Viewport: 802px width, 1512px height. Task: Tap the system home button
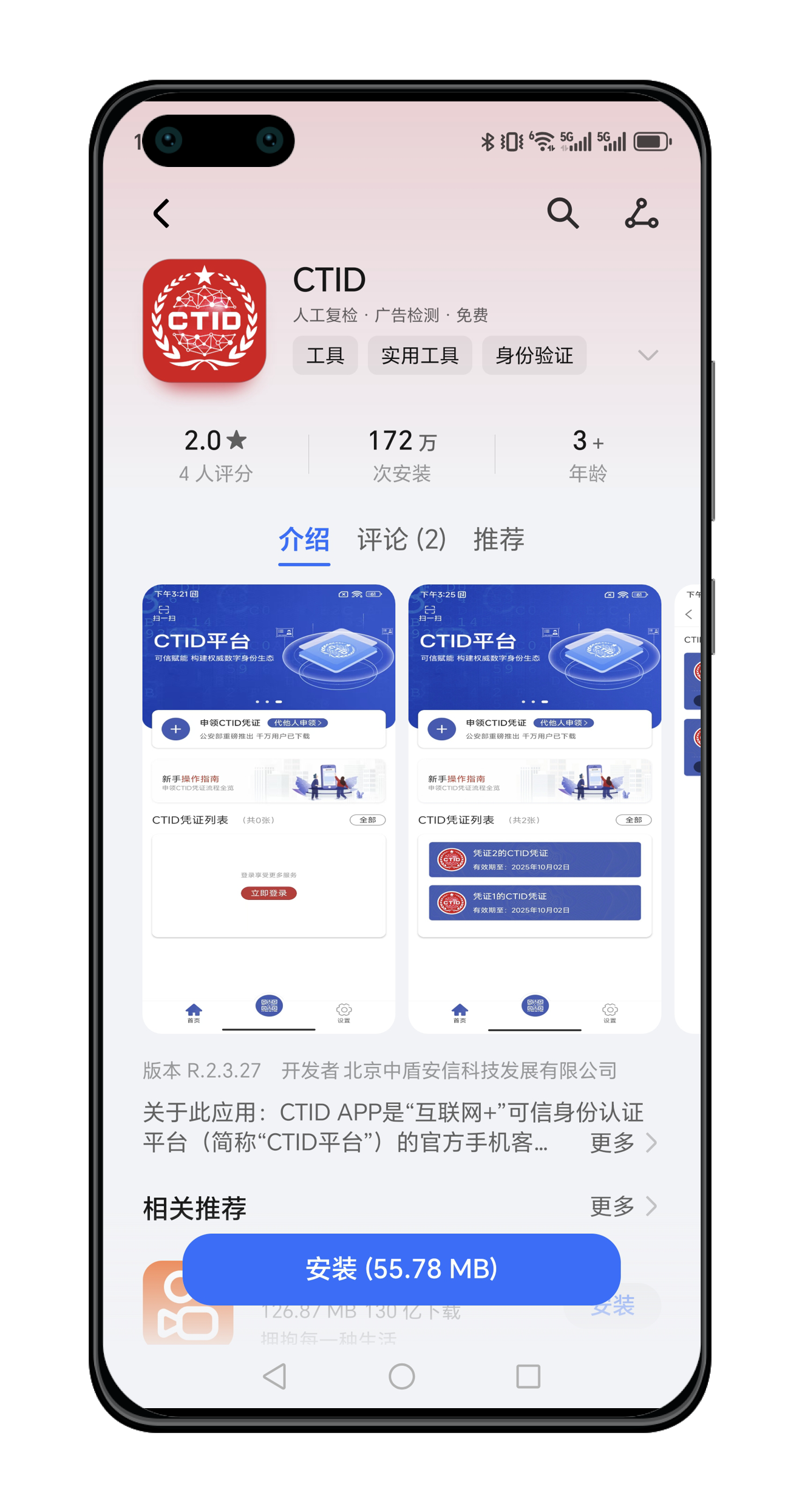tap(401, 1377)
